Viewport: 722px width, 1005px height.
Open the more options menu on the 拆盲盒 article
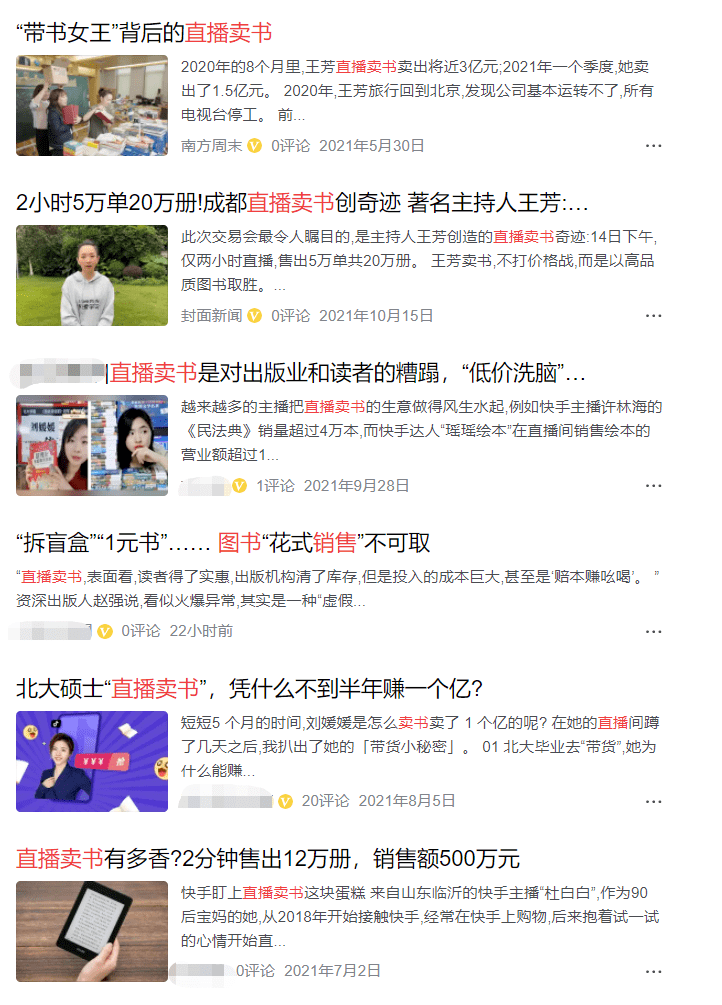coord(655,630)
